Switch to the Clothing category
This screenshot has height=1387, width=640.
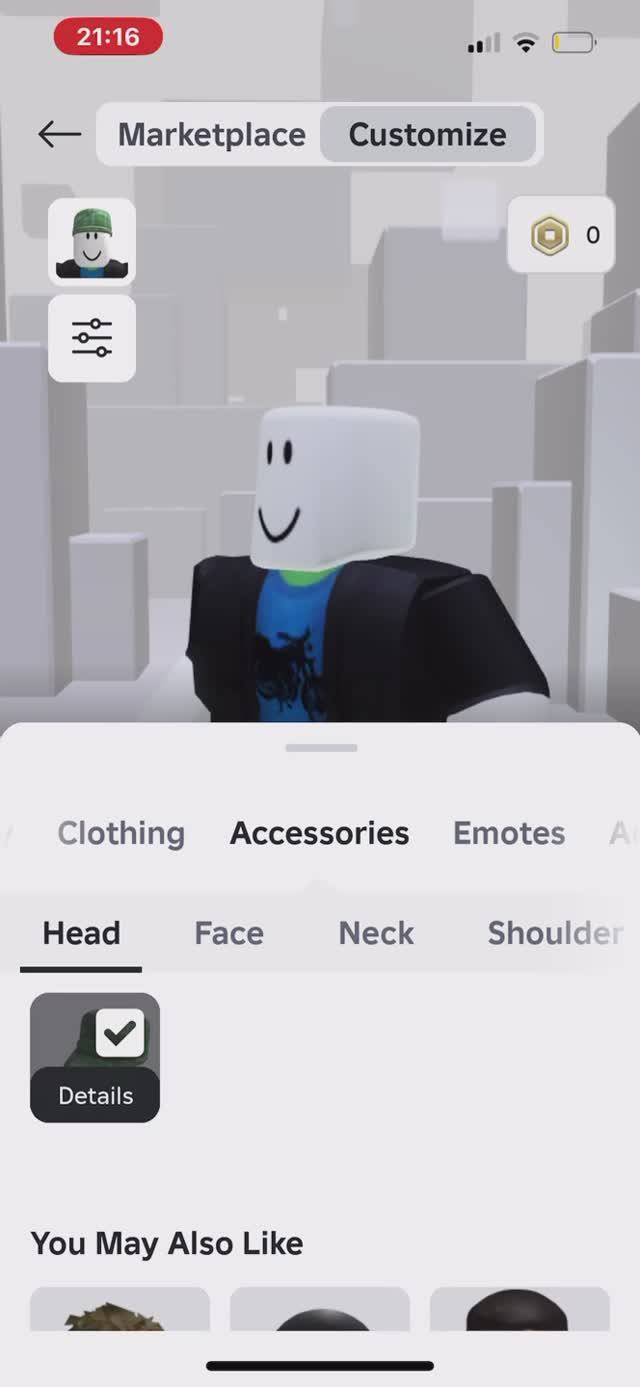tap(121, 833)
